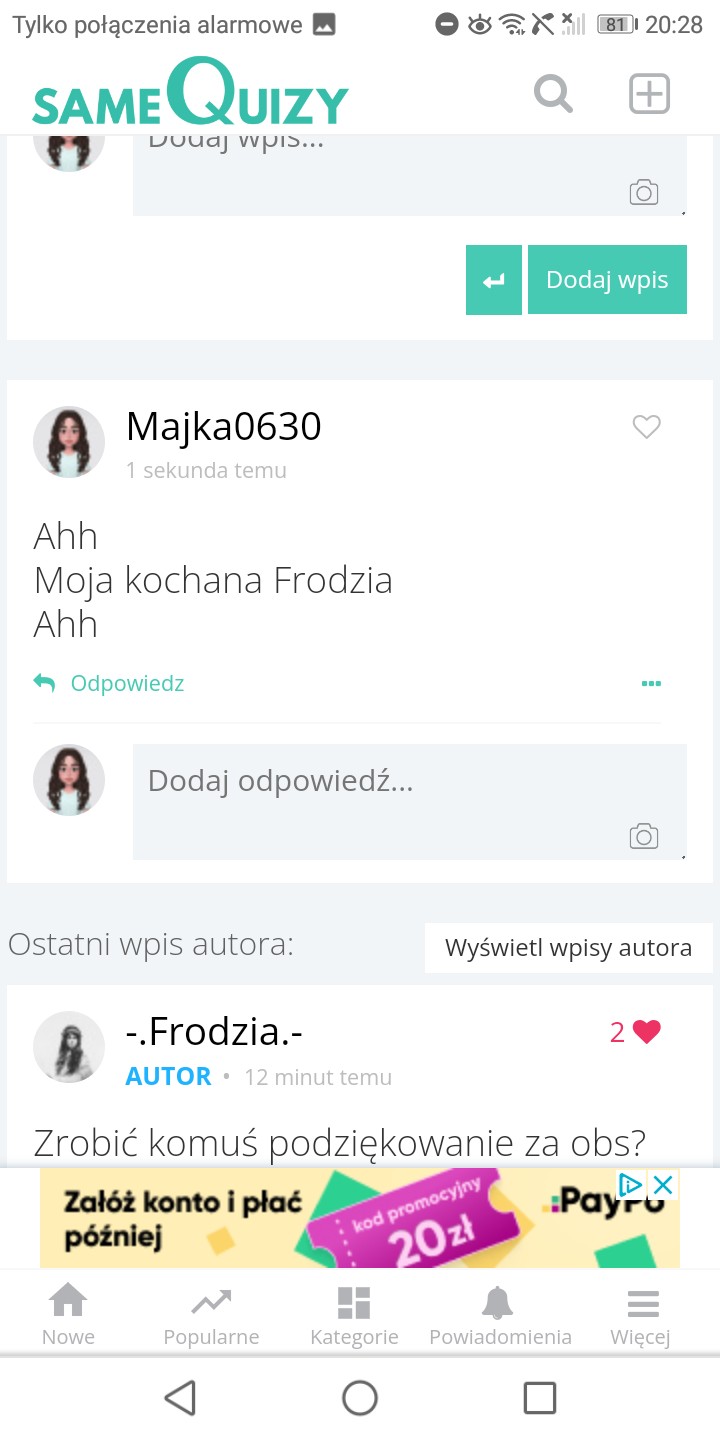
Task: Tap Wyświetl wpisy autora button
Action: pyautogui.click(x=568, y=948)
